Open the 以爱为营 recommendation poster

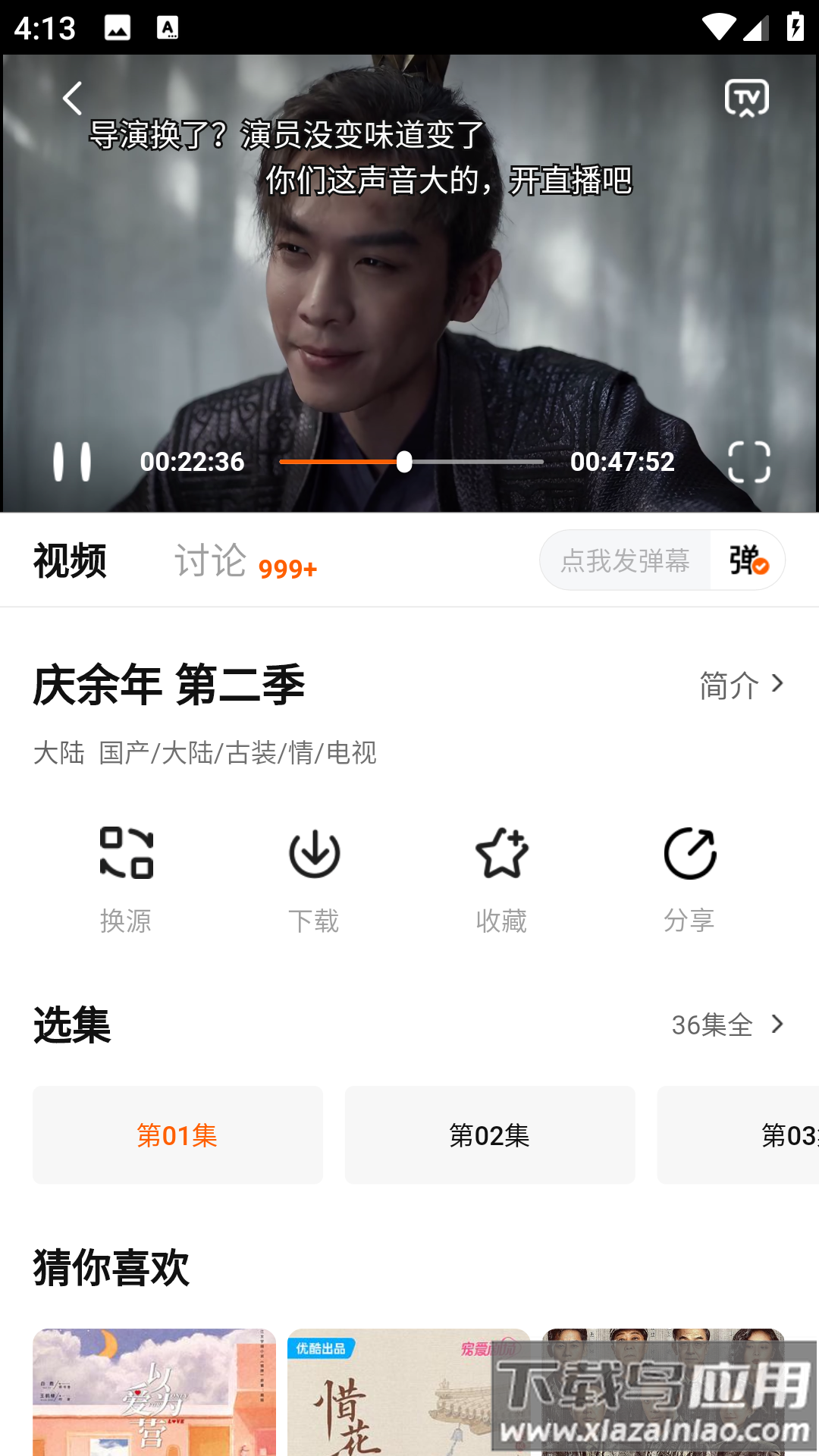pyautogui.click(x=155, y=1403)
